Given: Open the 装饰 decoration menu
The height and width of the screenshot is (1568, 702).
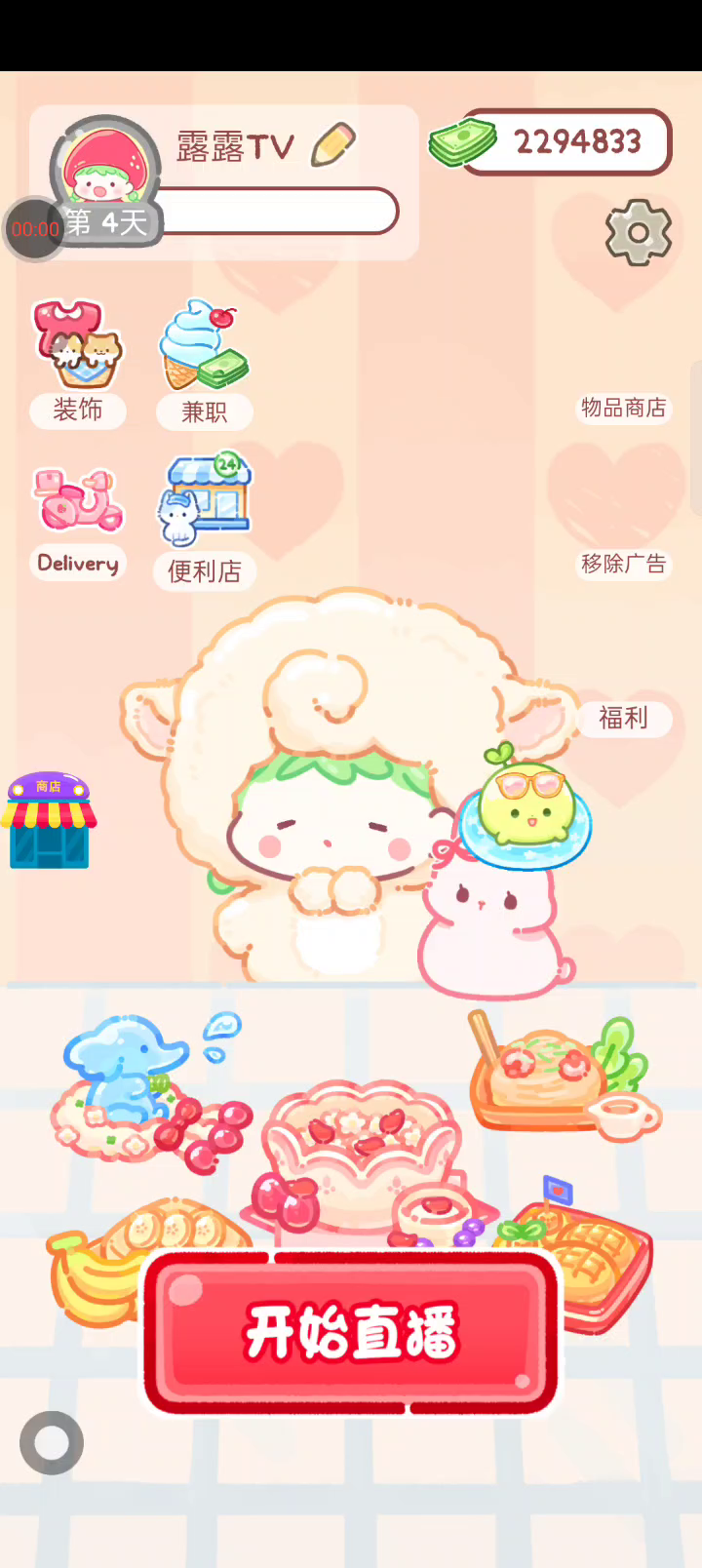Looking at the screenshot, I should pos(78,363).
